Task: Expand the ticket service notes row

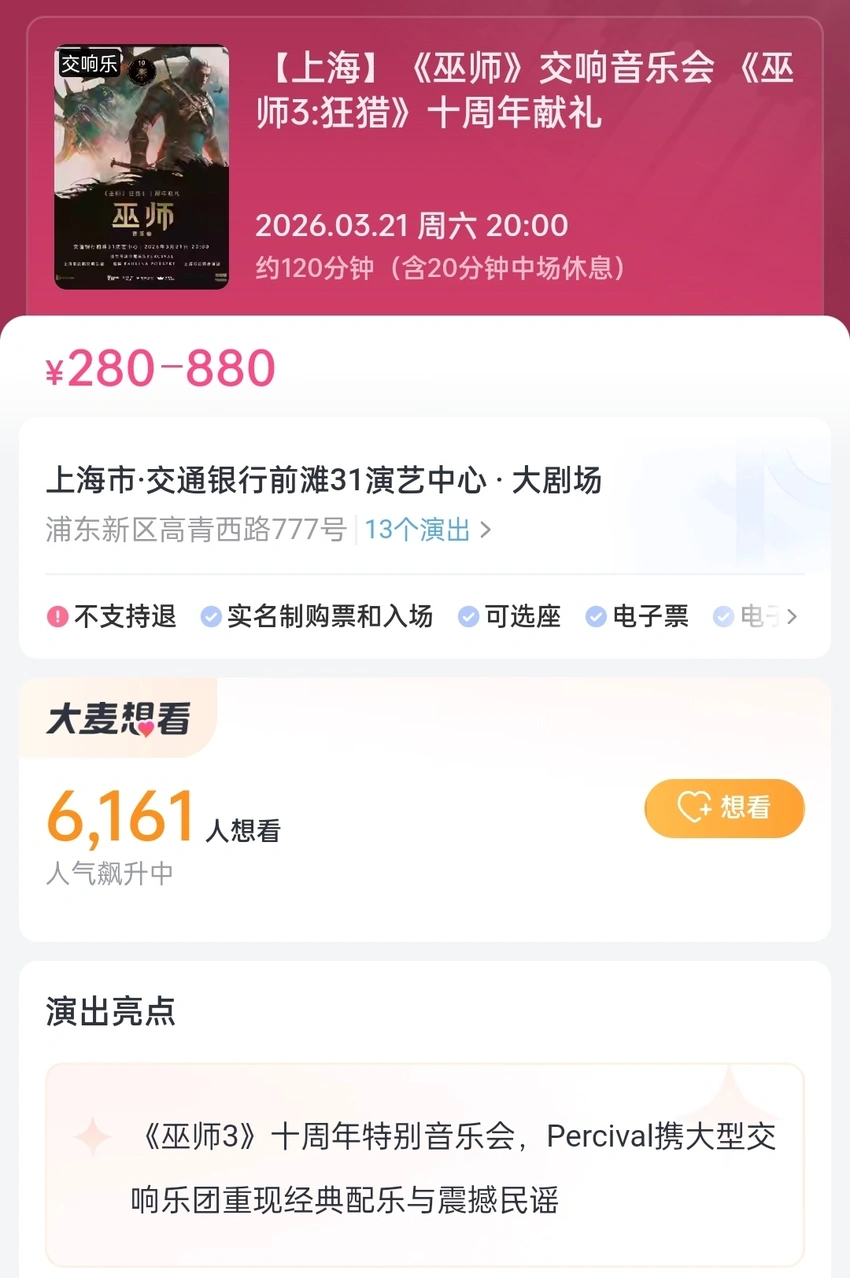Action: (791, 617)
